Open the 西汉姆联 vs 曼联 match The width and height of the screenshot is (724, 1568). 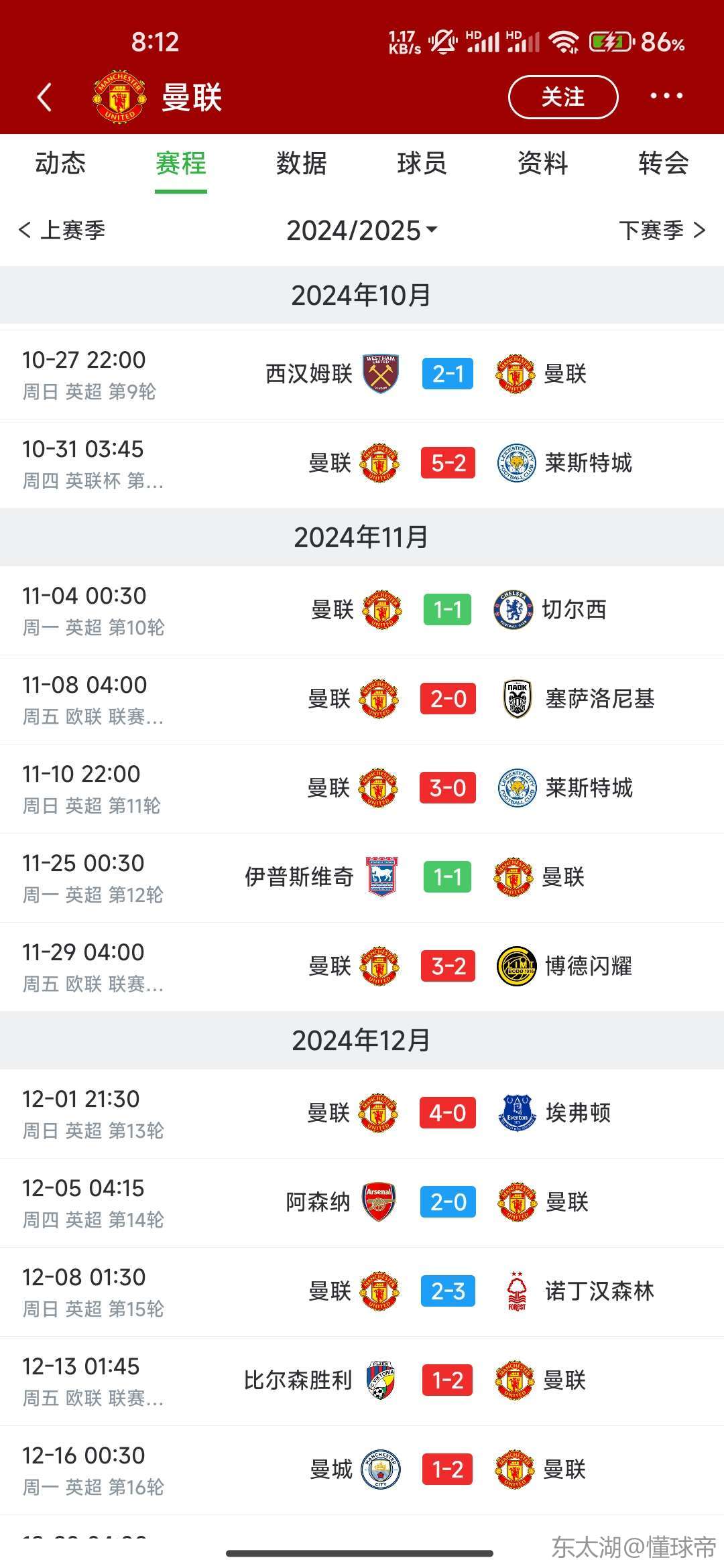[362, 375]
